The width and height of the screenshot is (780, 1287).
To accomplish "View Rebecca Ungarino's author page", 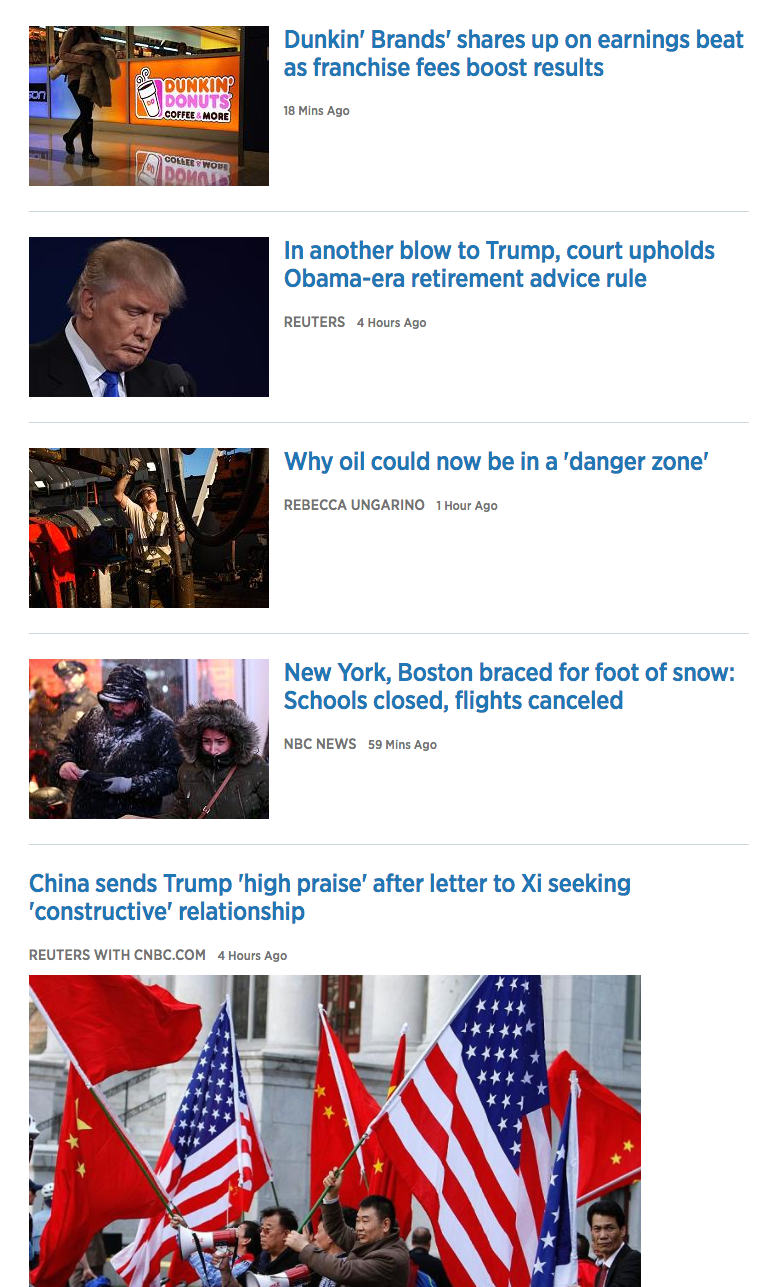I will [x=355, y=505].
